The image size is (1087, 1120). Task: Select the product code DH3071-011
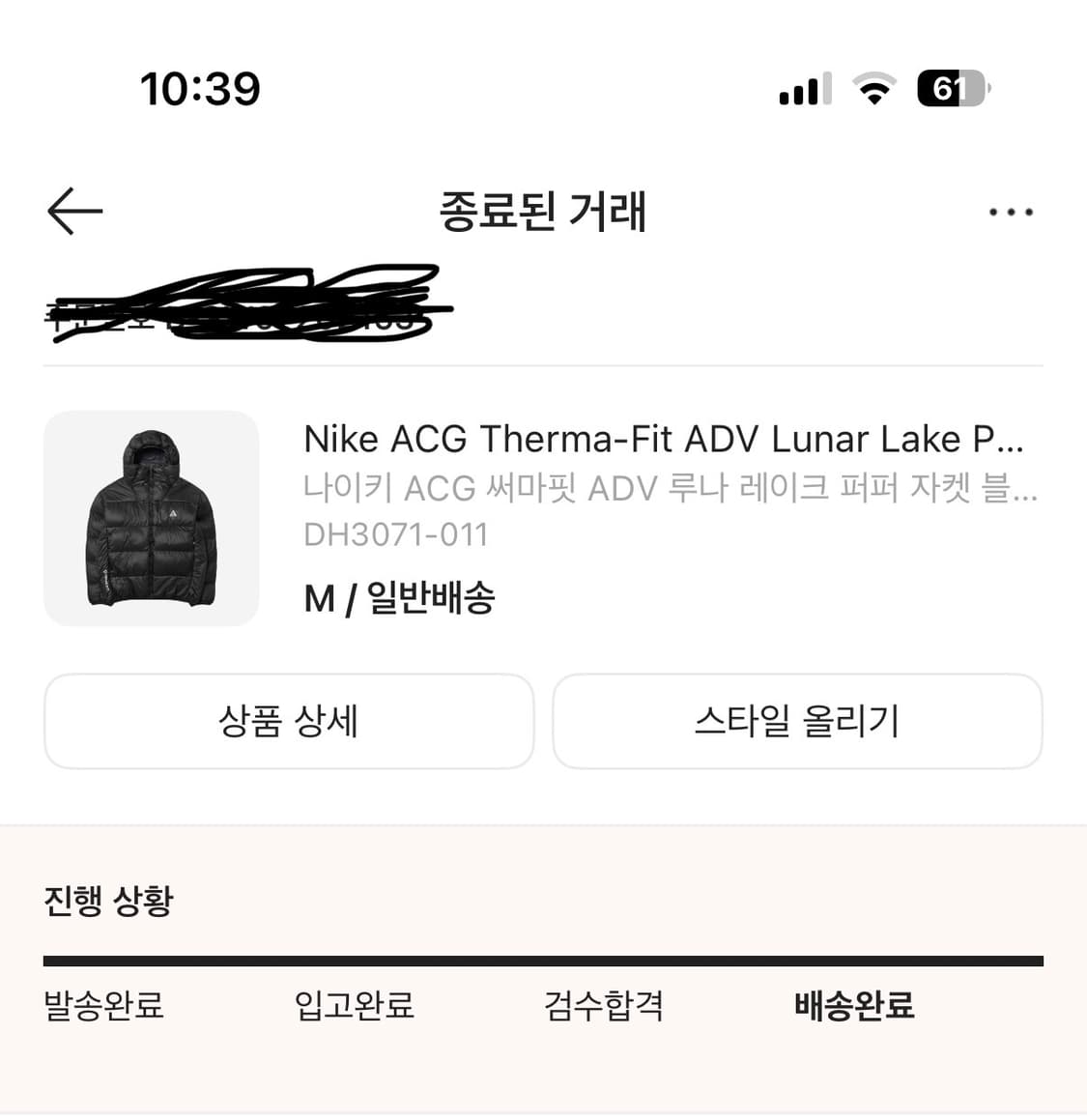coord(396,533)
